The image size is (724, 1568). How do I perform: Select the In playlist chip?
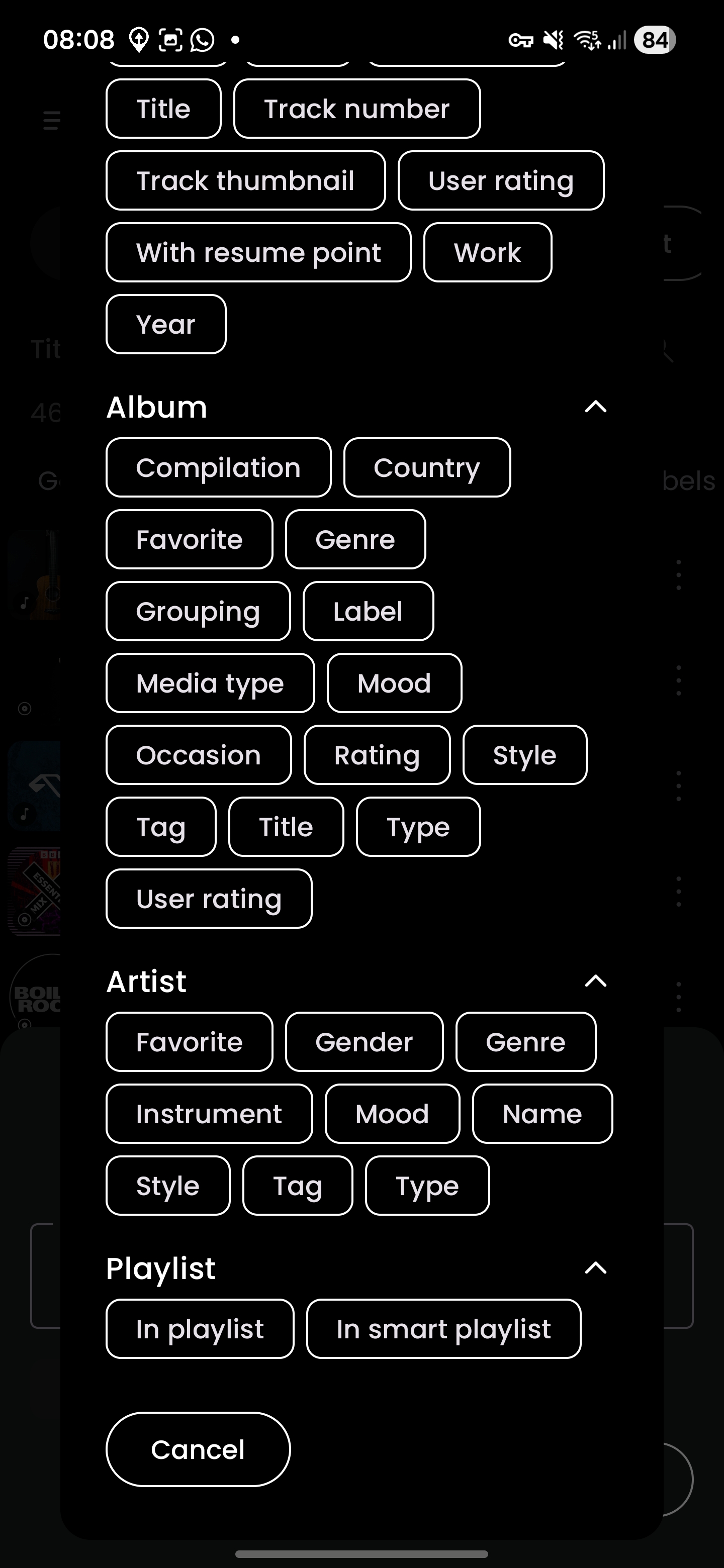[x=200, y=1329]
